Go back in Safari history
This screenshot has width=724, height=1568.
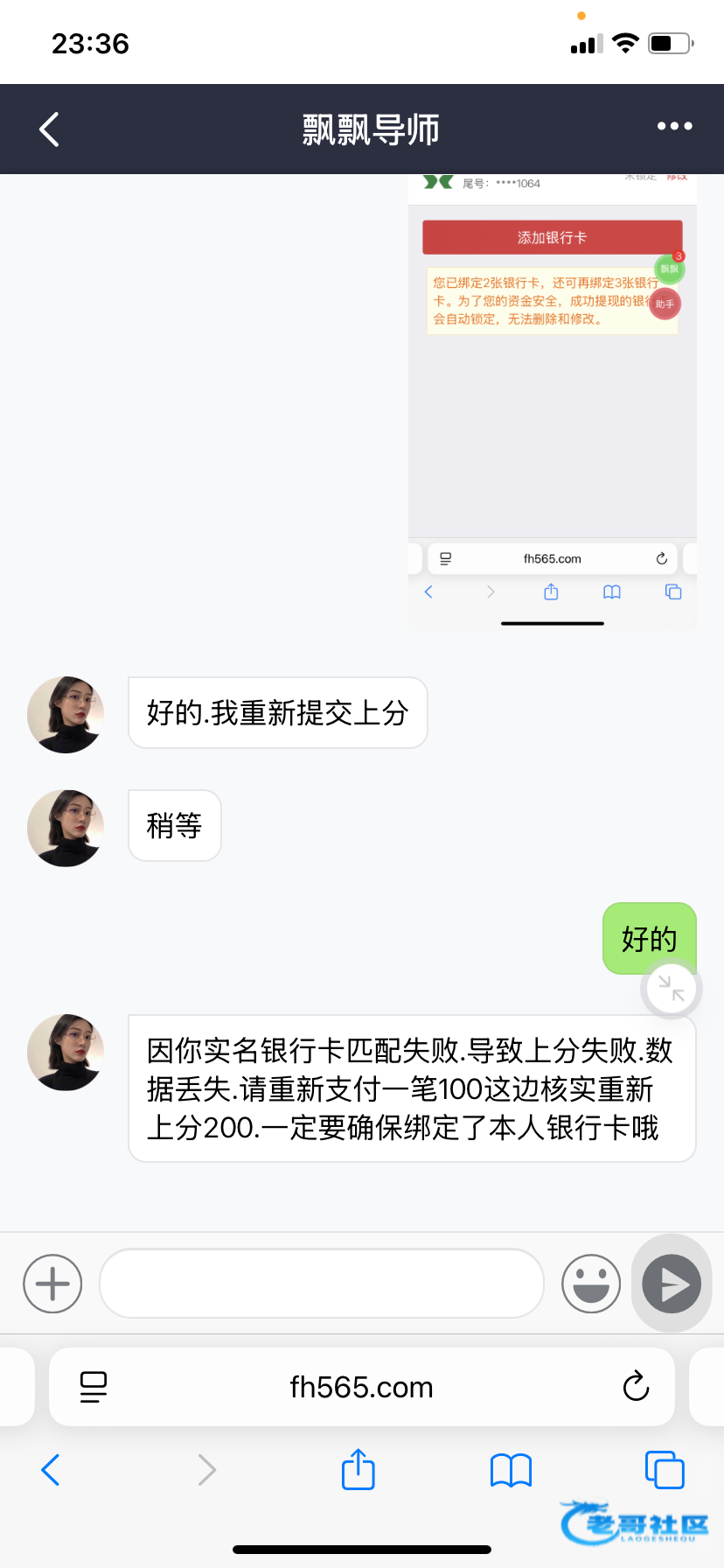(51, 1470)
